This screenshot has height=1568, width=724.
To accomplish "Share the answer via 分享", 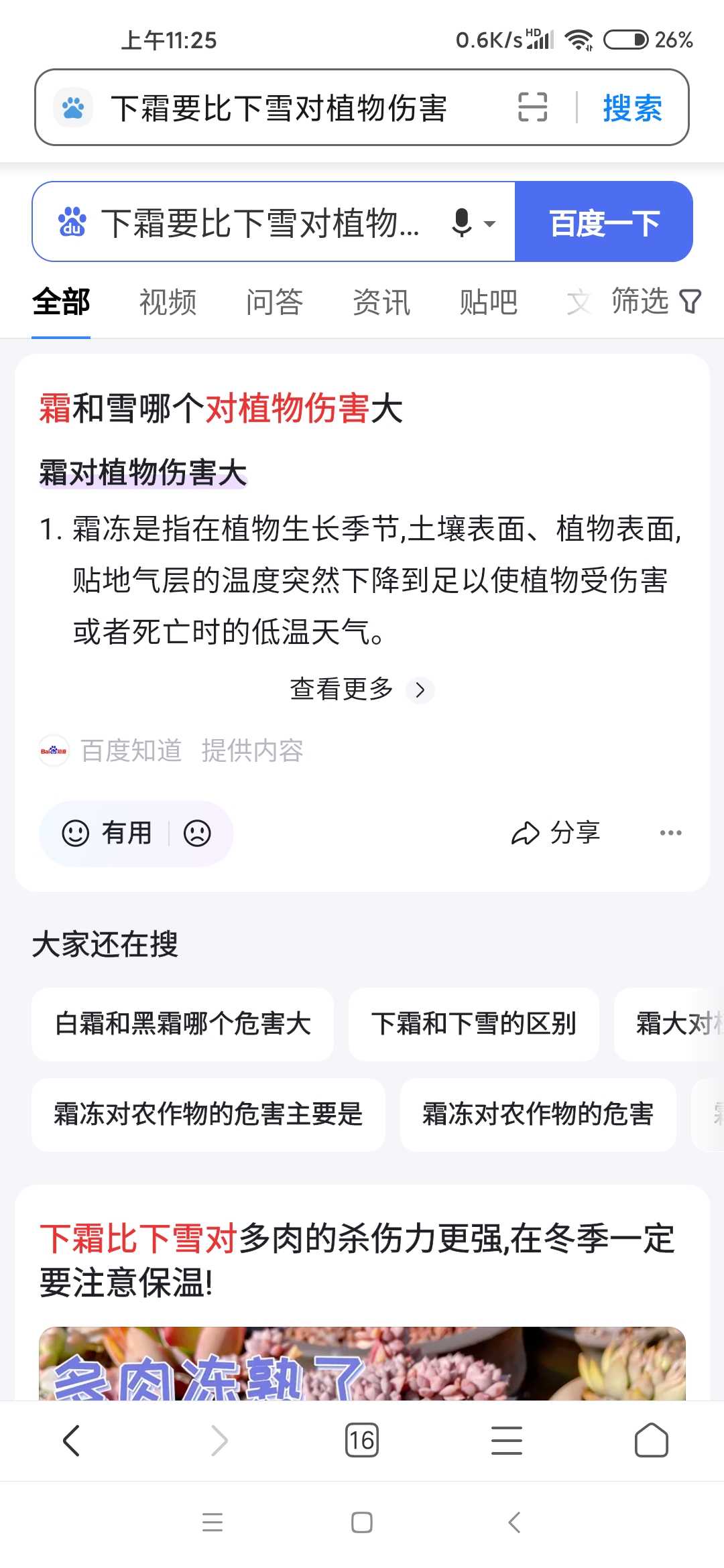I will click(x=556, y=833).
